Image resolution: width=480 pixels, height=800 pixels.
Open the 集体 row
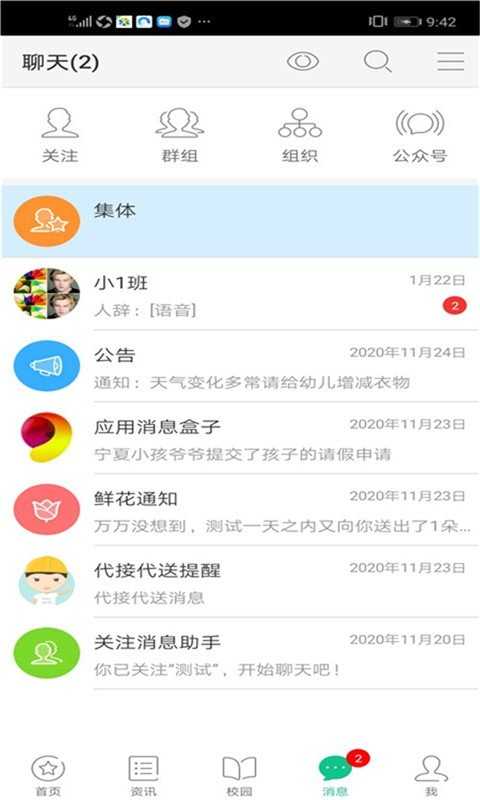tap(240, 221)
